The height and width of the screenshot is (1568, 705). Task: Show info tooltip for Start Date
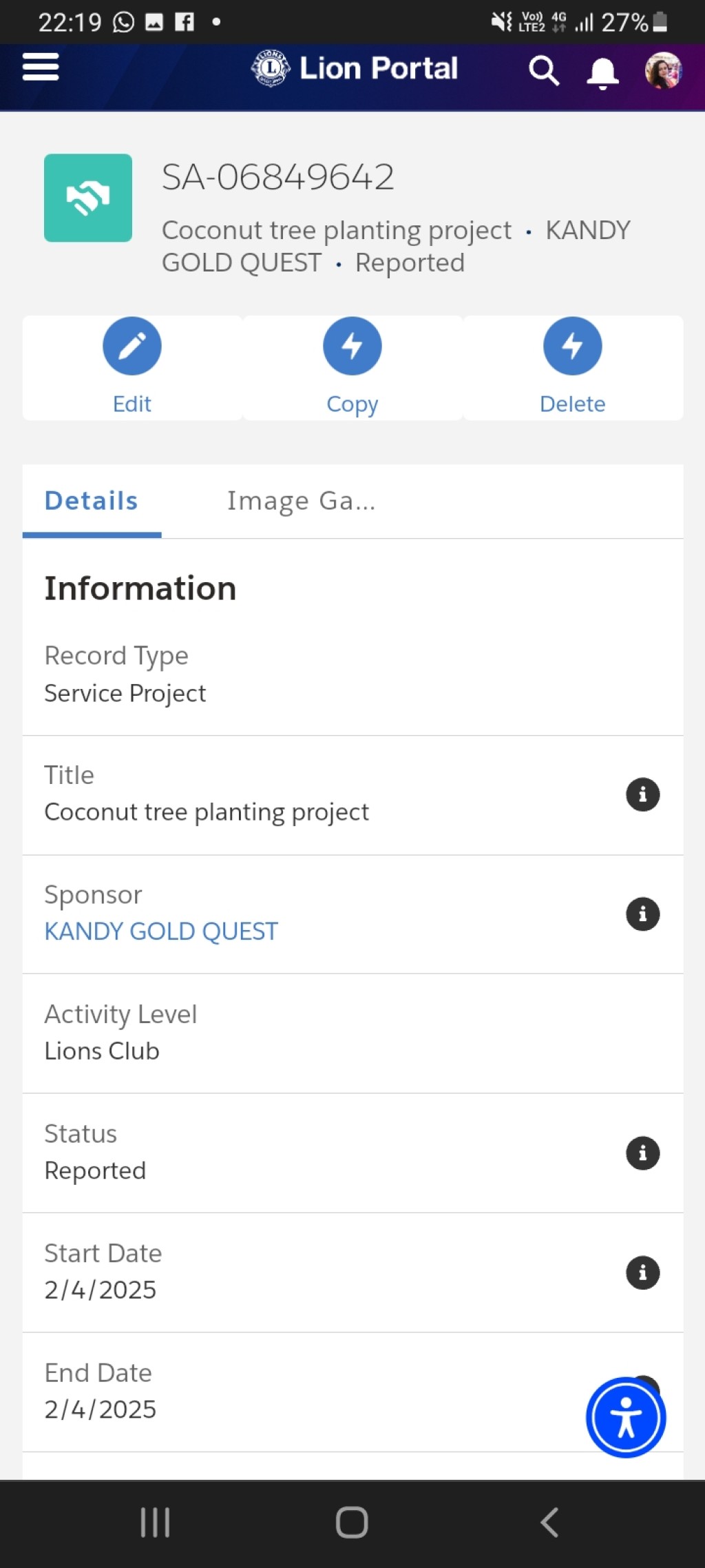tap(643, 1272)
